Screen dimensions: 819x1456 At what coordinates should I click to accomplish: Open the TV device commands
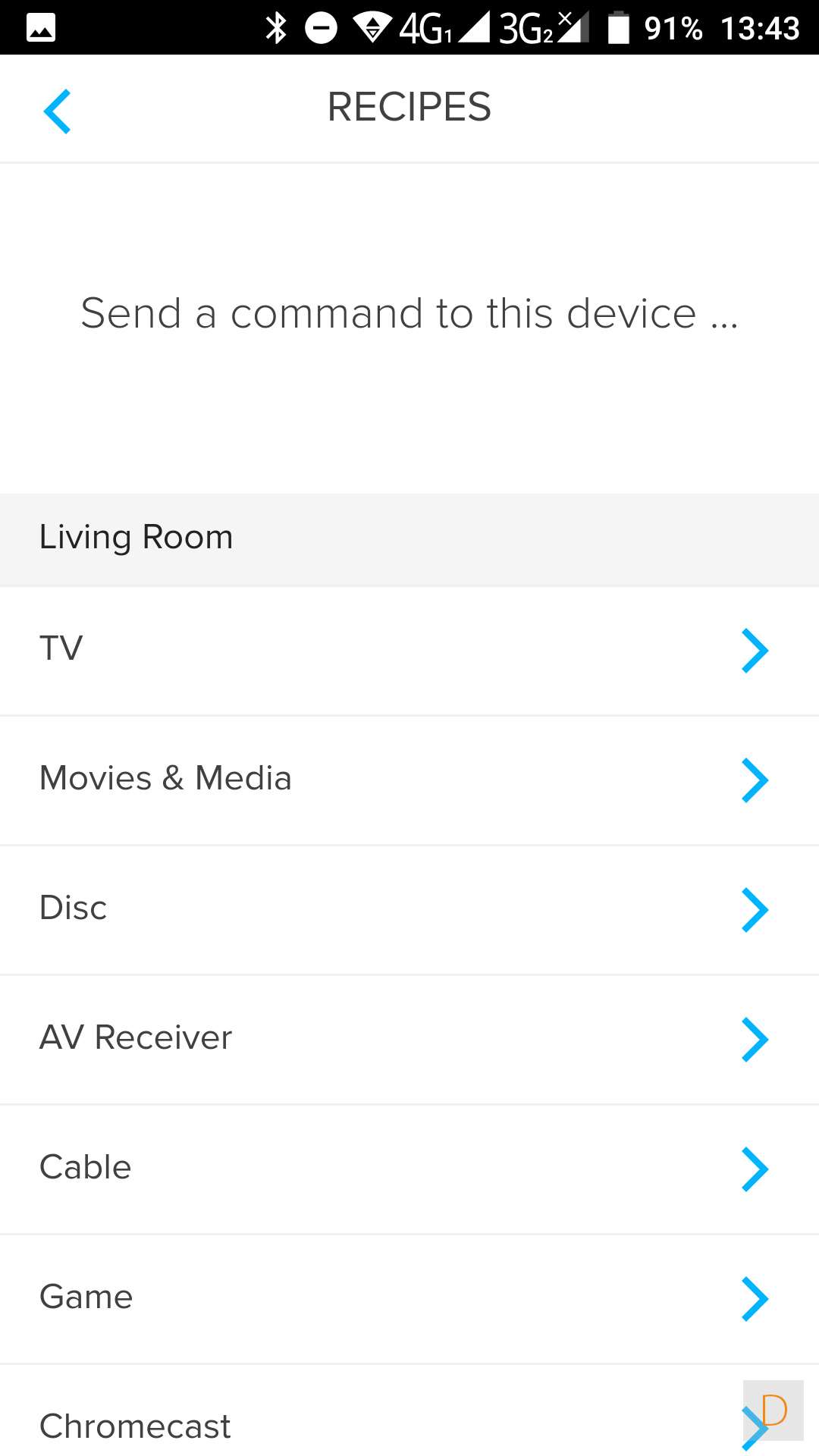click(409, 650)
